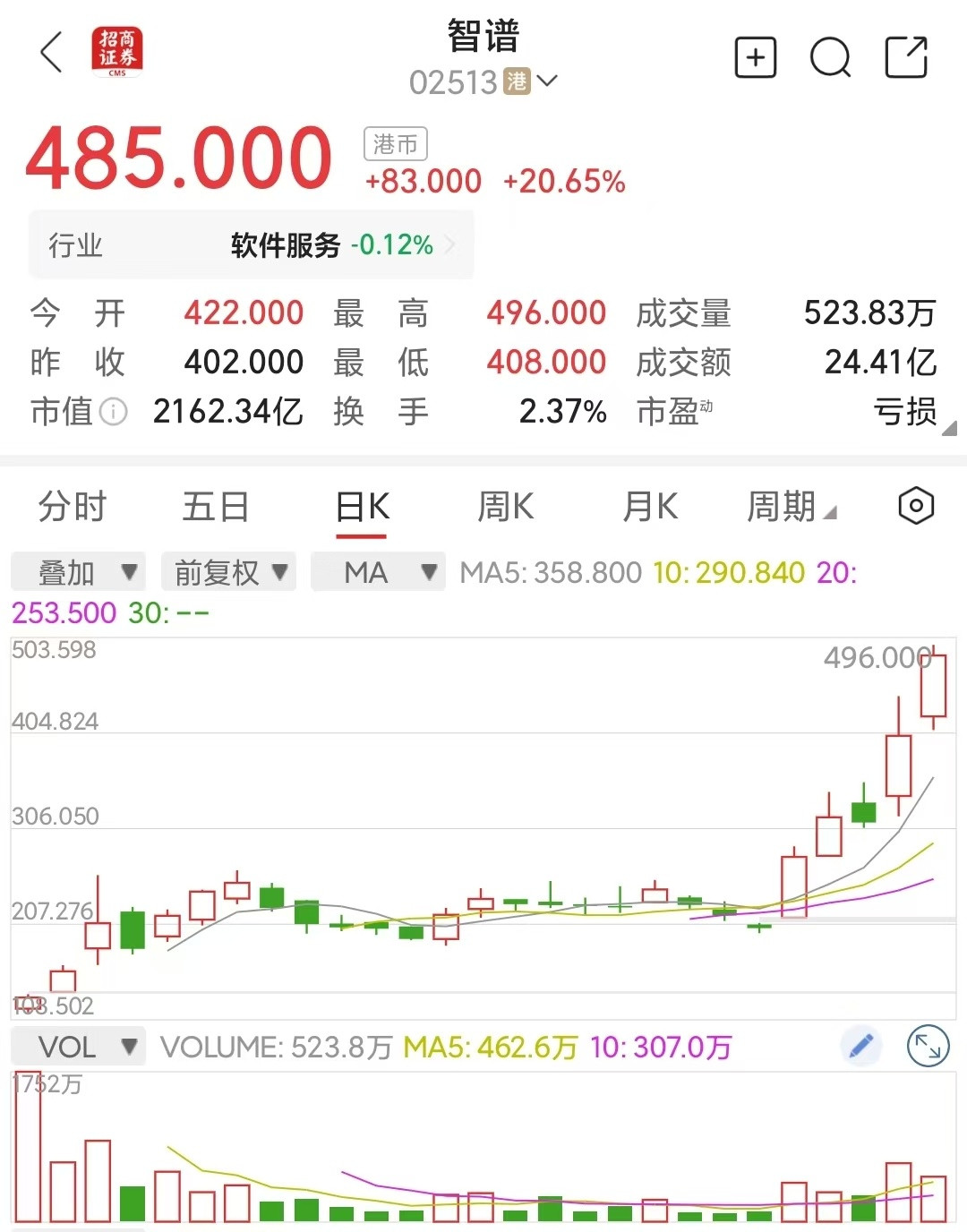The width and height of the screenshot is (967, 1232).
Task: Click the MA5: 358.800 indicator label
Action: (x=547, y=571)
